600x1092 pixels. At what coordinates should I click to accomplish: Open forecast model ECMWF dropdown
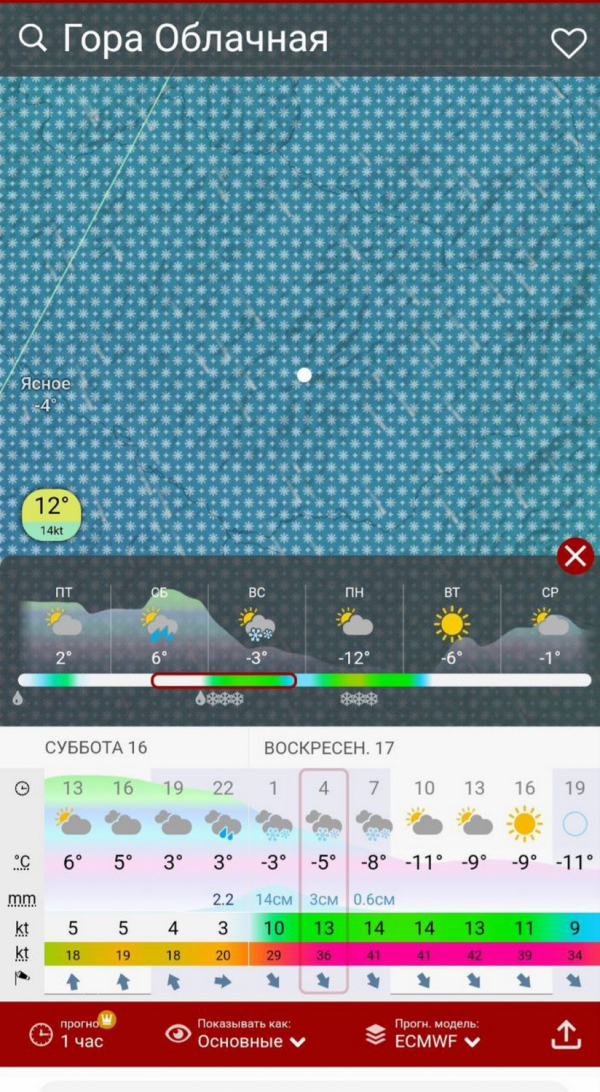click(424, 1034)
